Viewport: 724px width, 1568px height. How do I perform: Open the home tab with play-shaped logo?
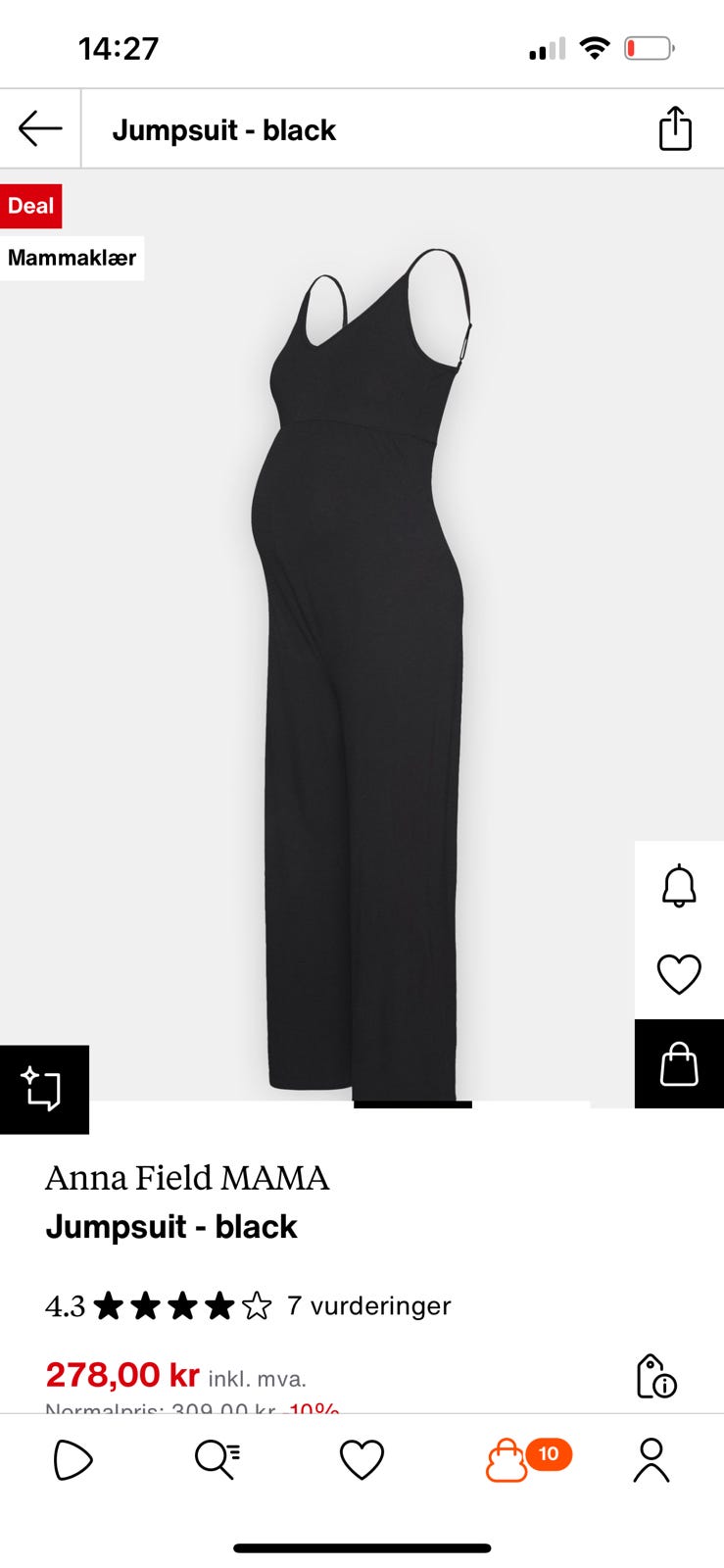pyautogui.click(x=72, y=1460)
